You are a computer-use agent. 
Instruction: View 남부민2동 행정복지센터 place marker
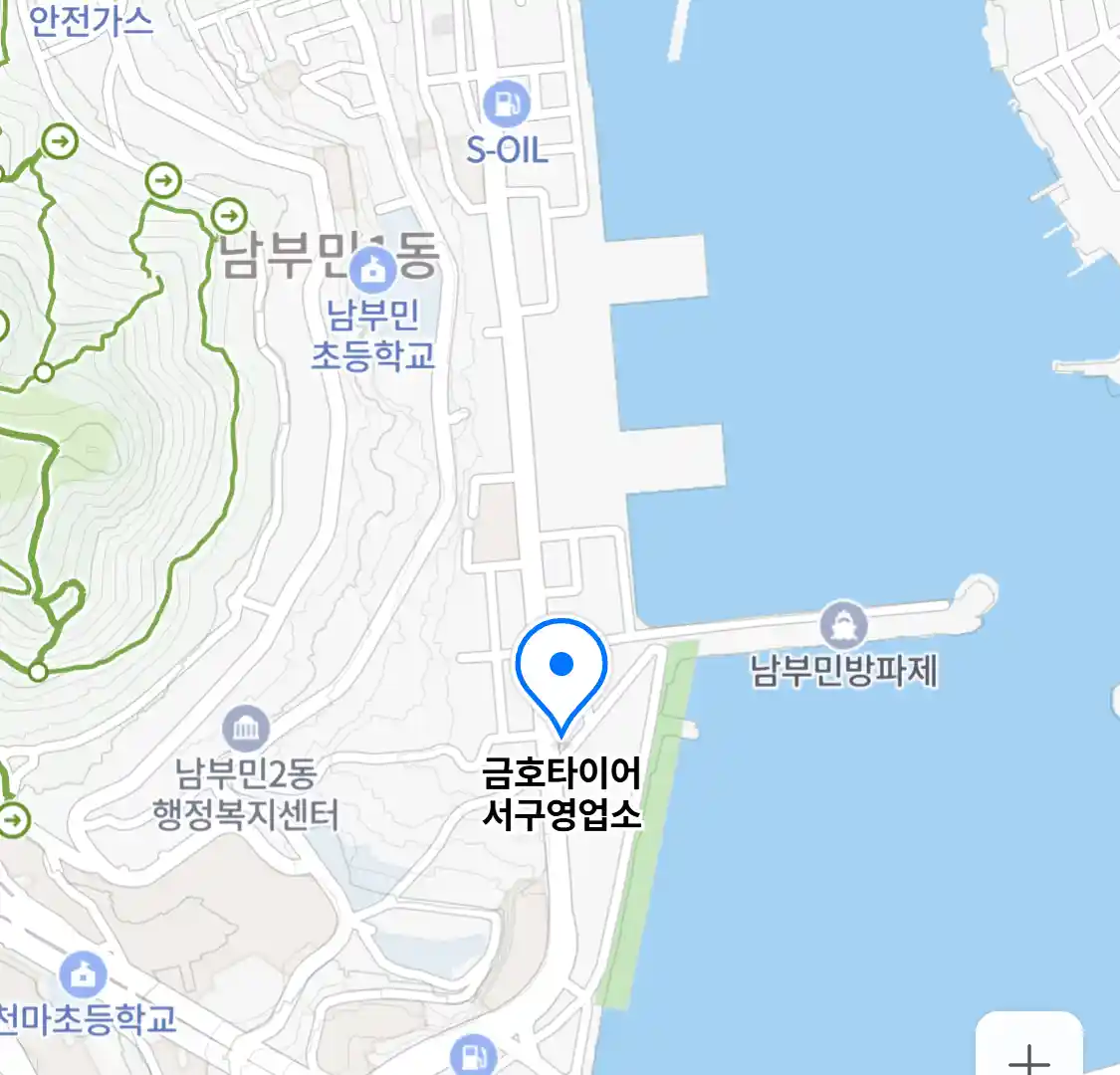(x=246, y=730)
